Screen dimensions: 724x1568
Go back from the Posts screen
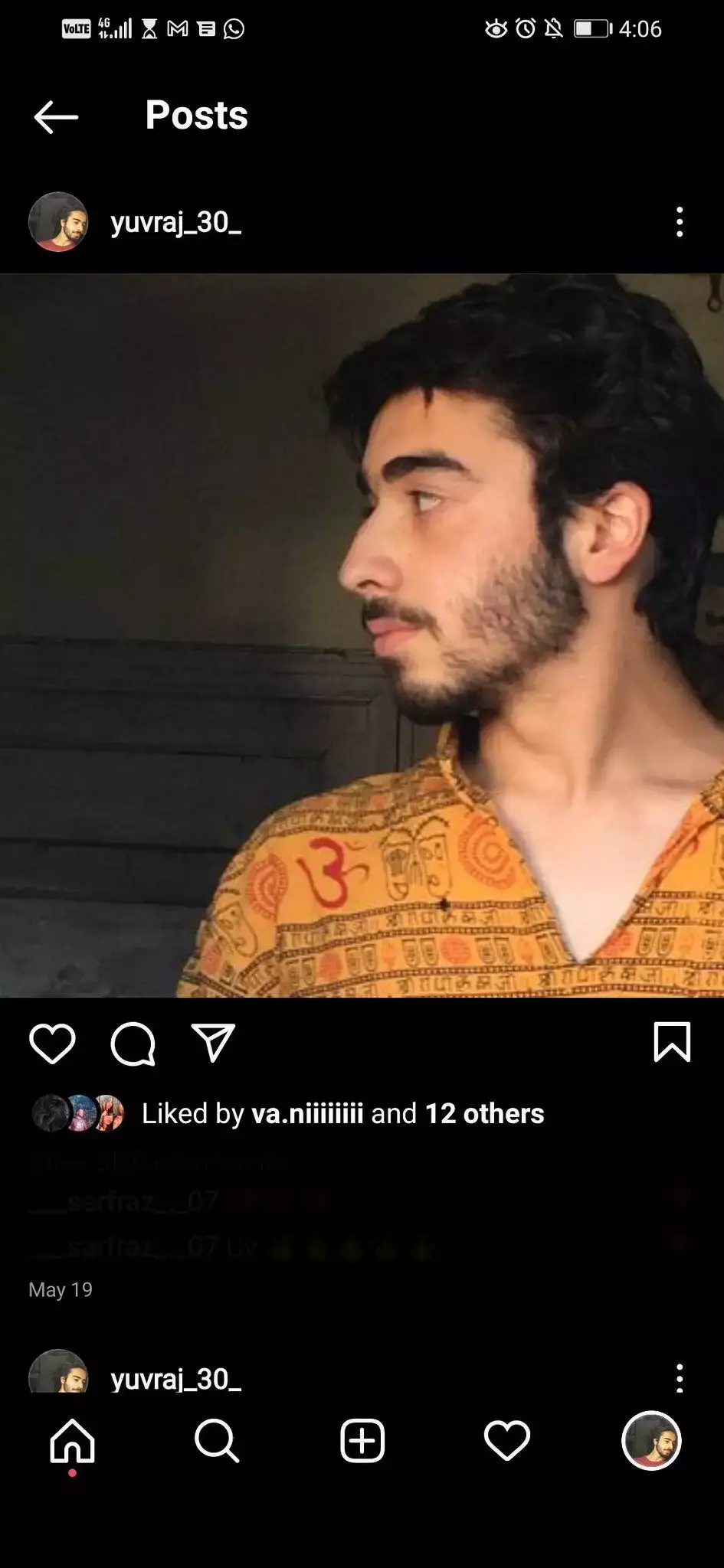pos(56,117)
